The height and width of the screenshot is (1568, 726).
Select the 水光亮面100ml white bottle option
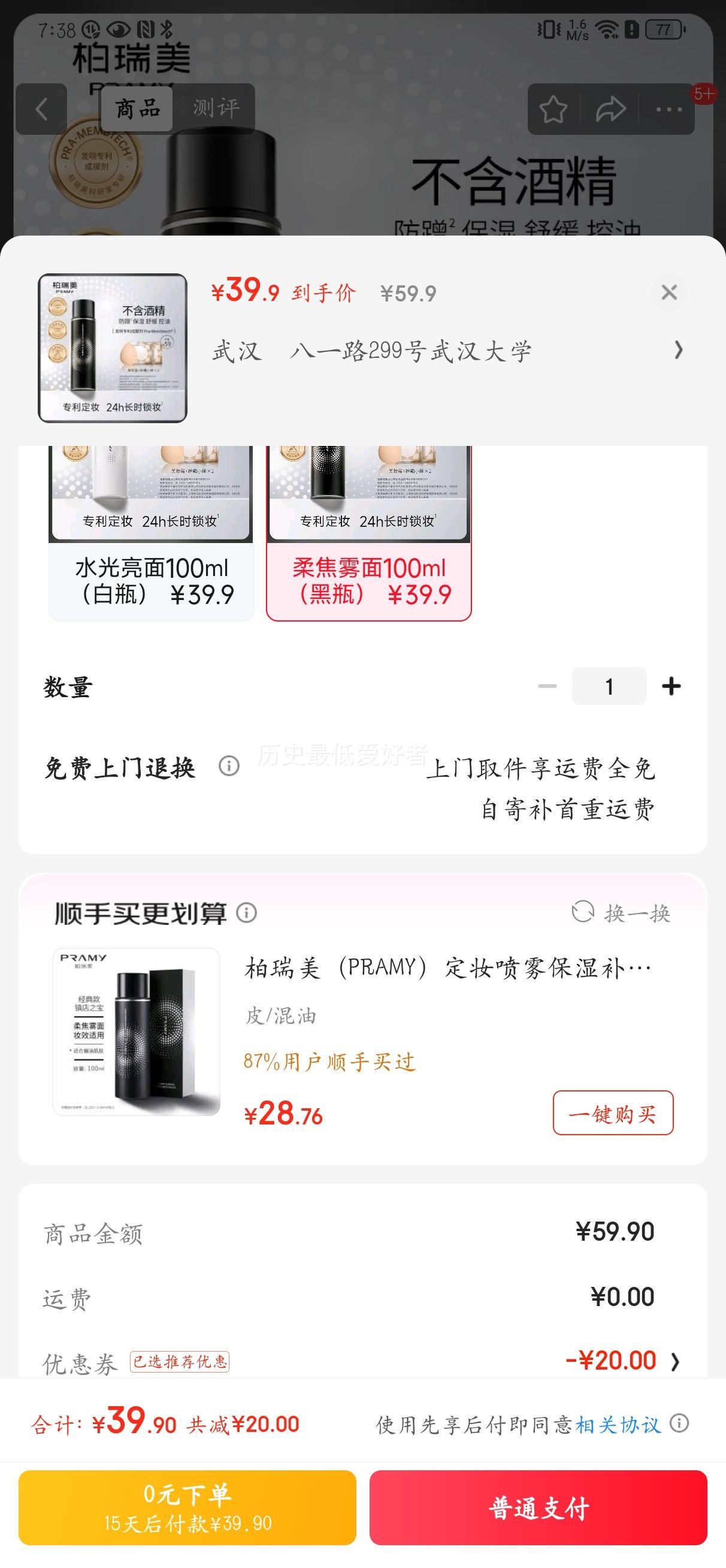point(151,581)
